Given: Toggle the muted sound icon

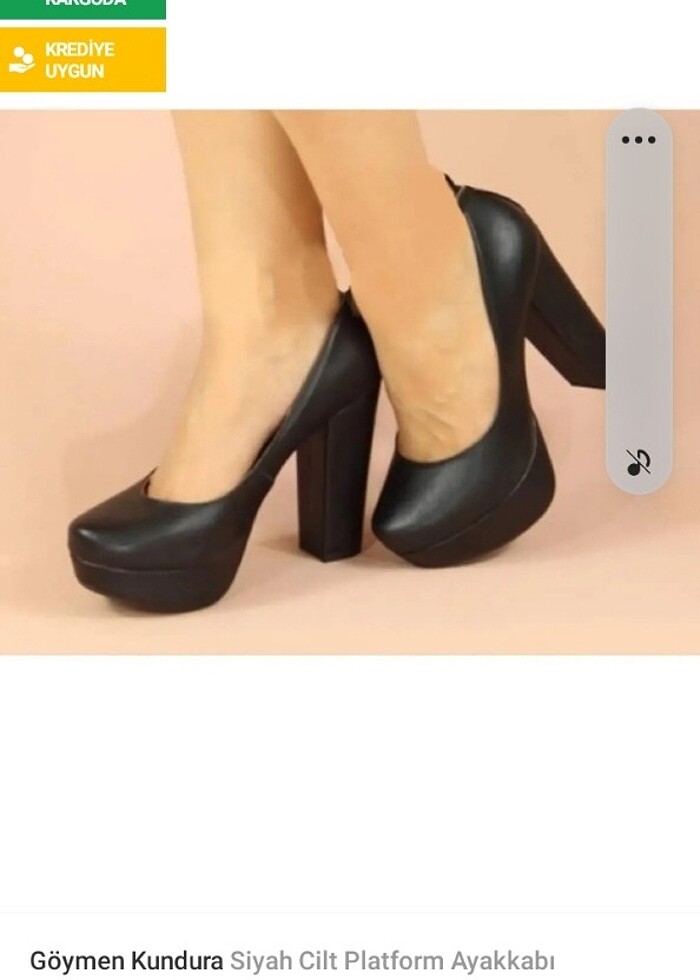Looking at the screenshot, I should (x=638, y=462).
